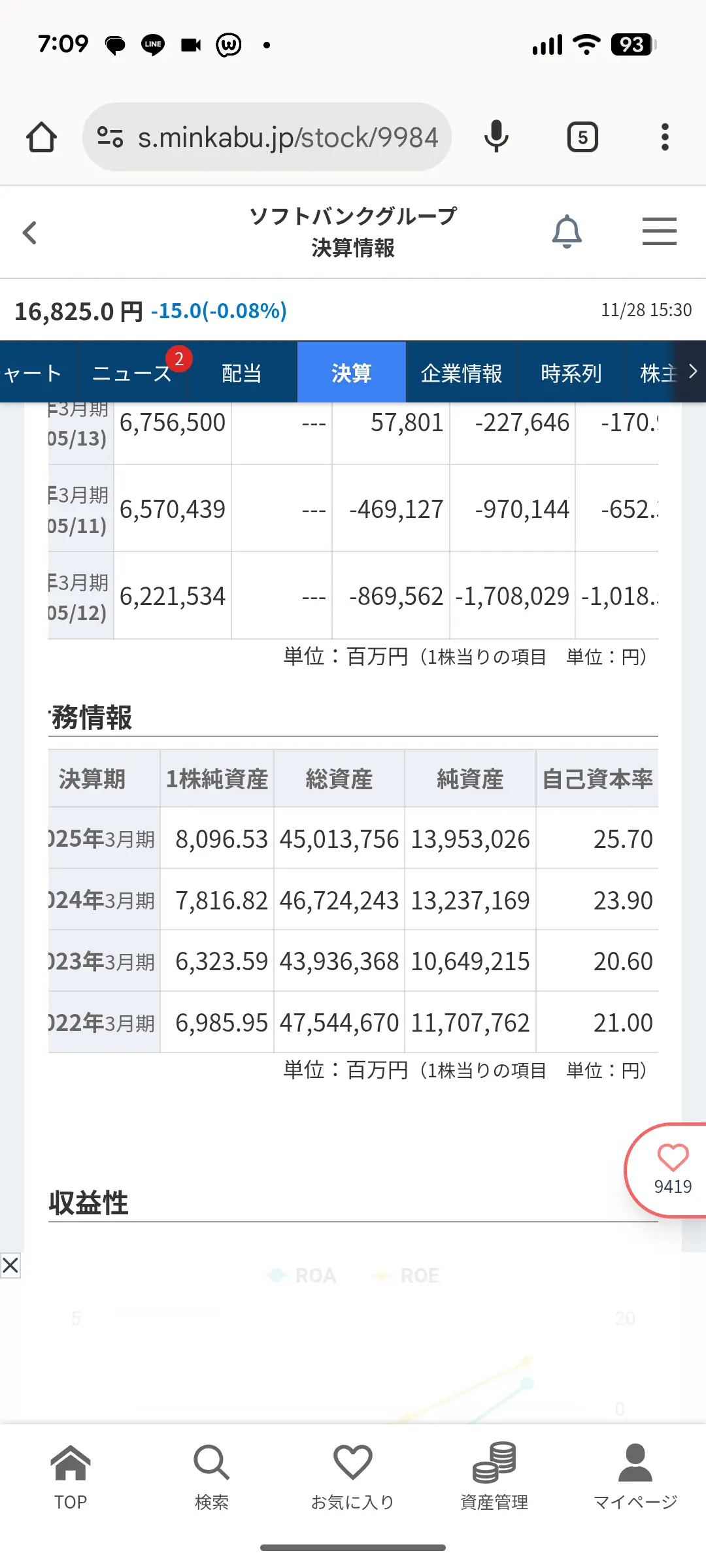The image size is (706, 1568).
Task: Tap the URL address bar
Action: [275, 137]
